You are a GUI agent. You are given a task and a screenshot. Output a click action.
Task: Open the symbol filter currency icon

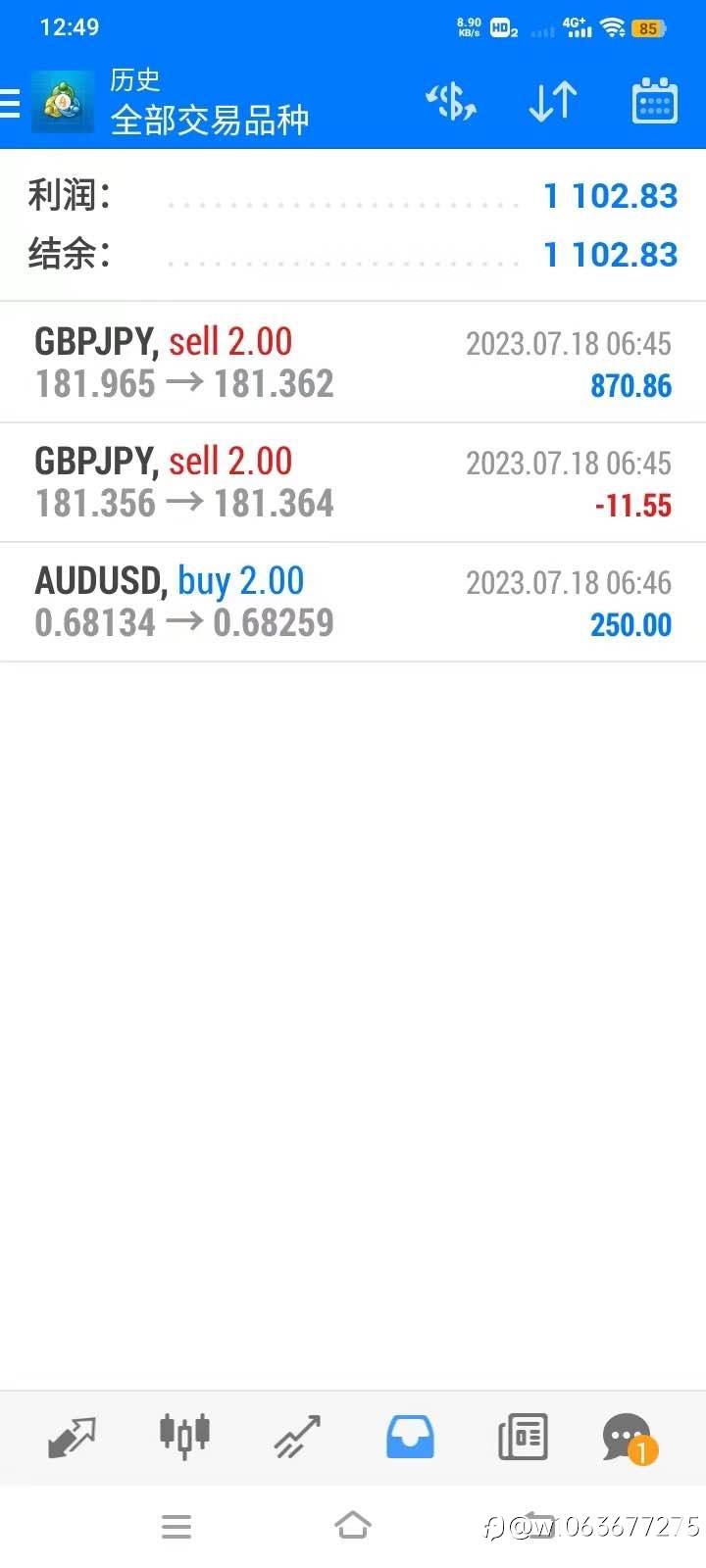click(x=450, y=102)
